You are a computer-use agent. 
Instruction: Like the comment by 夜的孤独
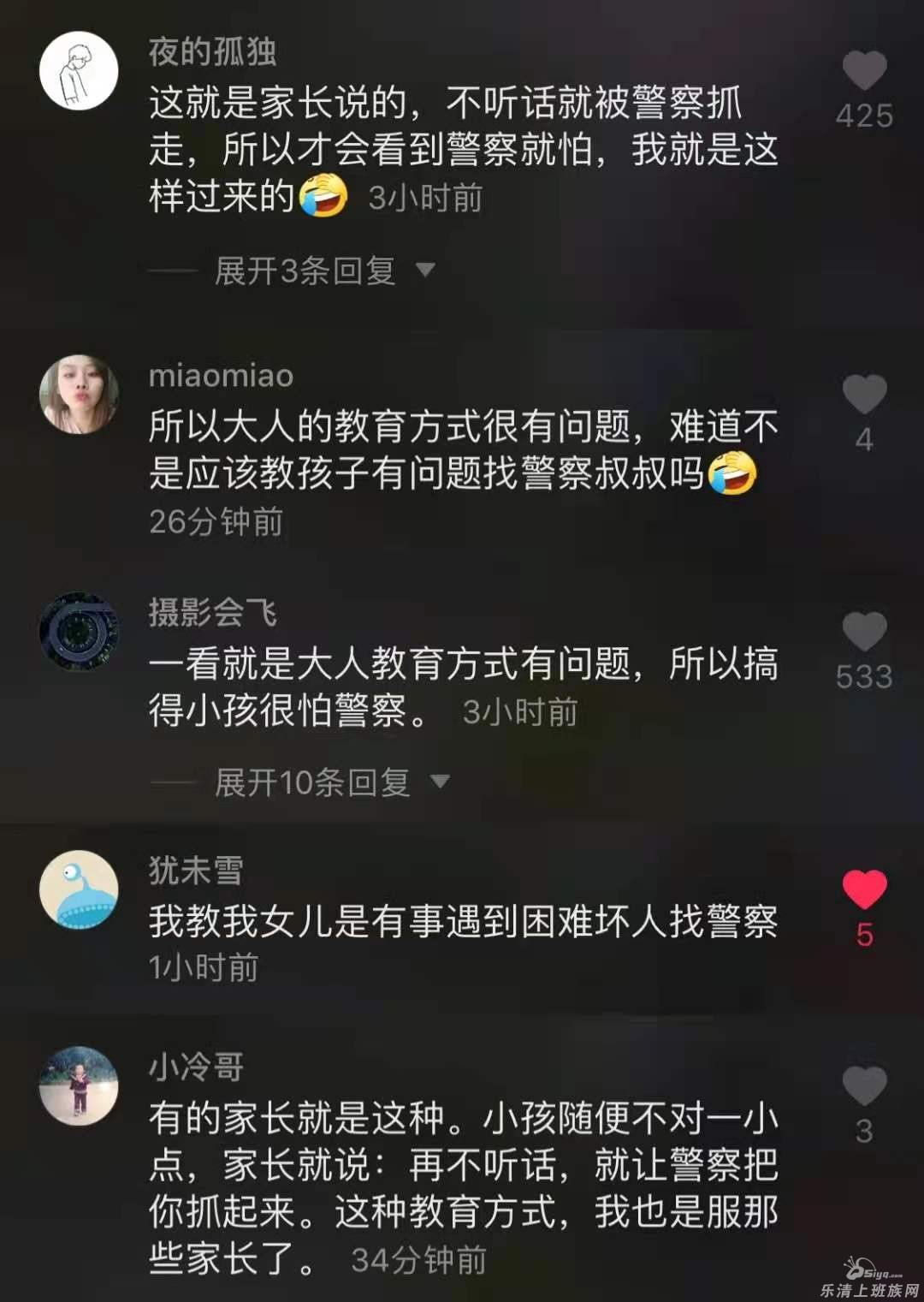click(x=864, y=71)
